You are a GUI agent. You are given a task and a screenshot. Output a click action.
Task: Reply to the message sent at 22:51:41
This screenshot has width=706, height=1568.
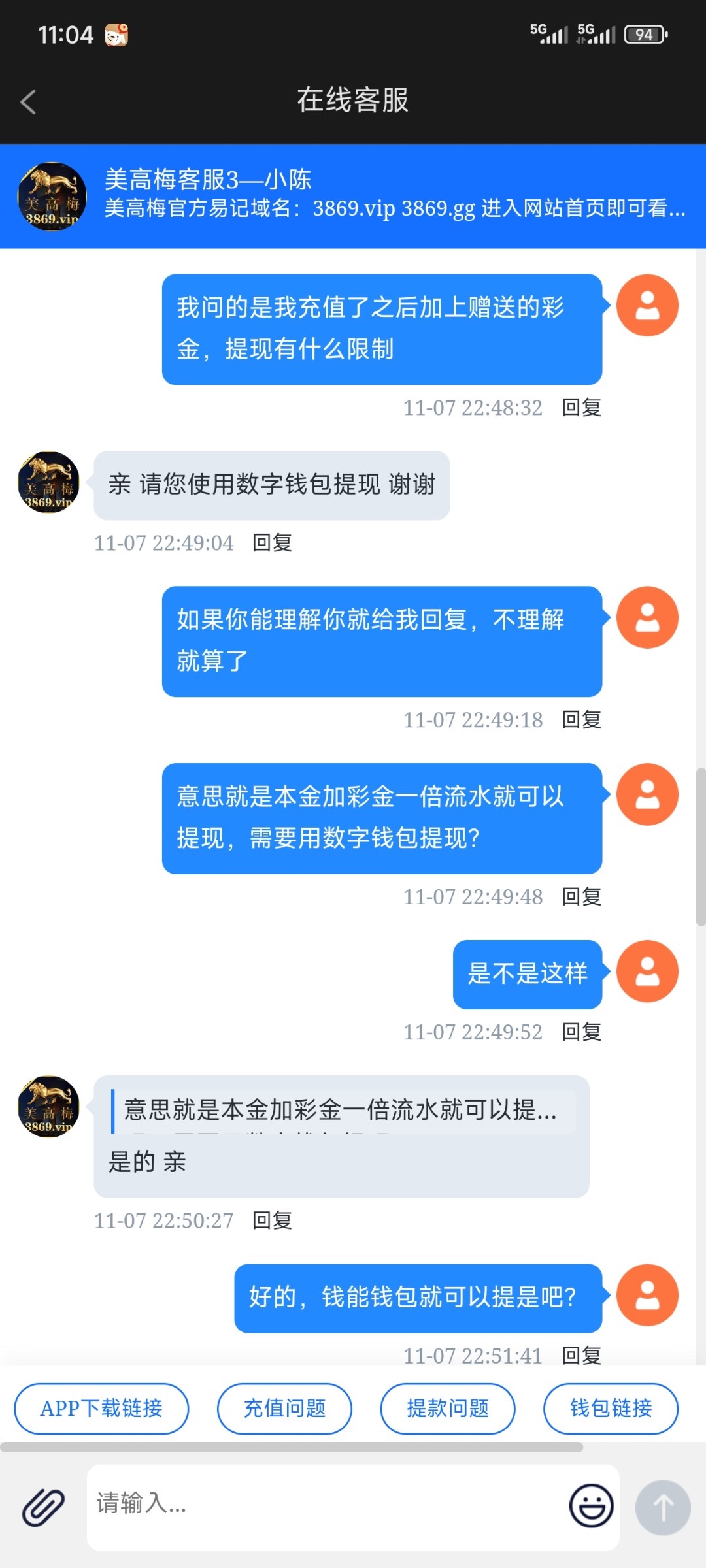point(582,1356)
